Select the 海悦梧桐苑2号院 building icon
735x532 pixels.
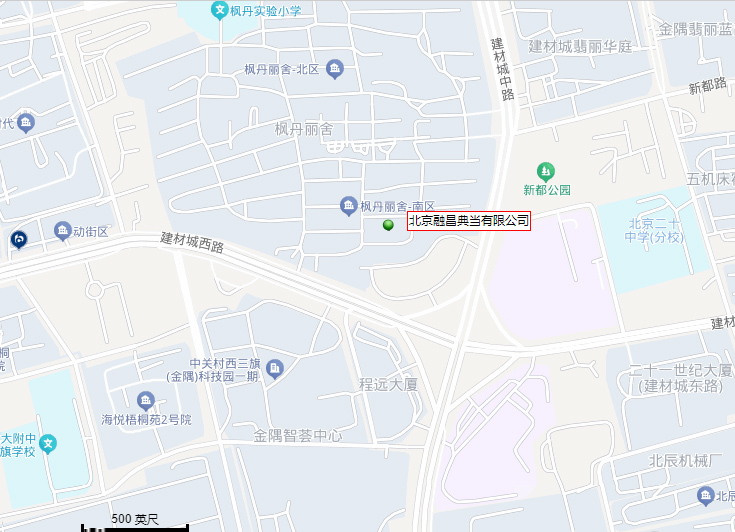[x=146, y=401]
